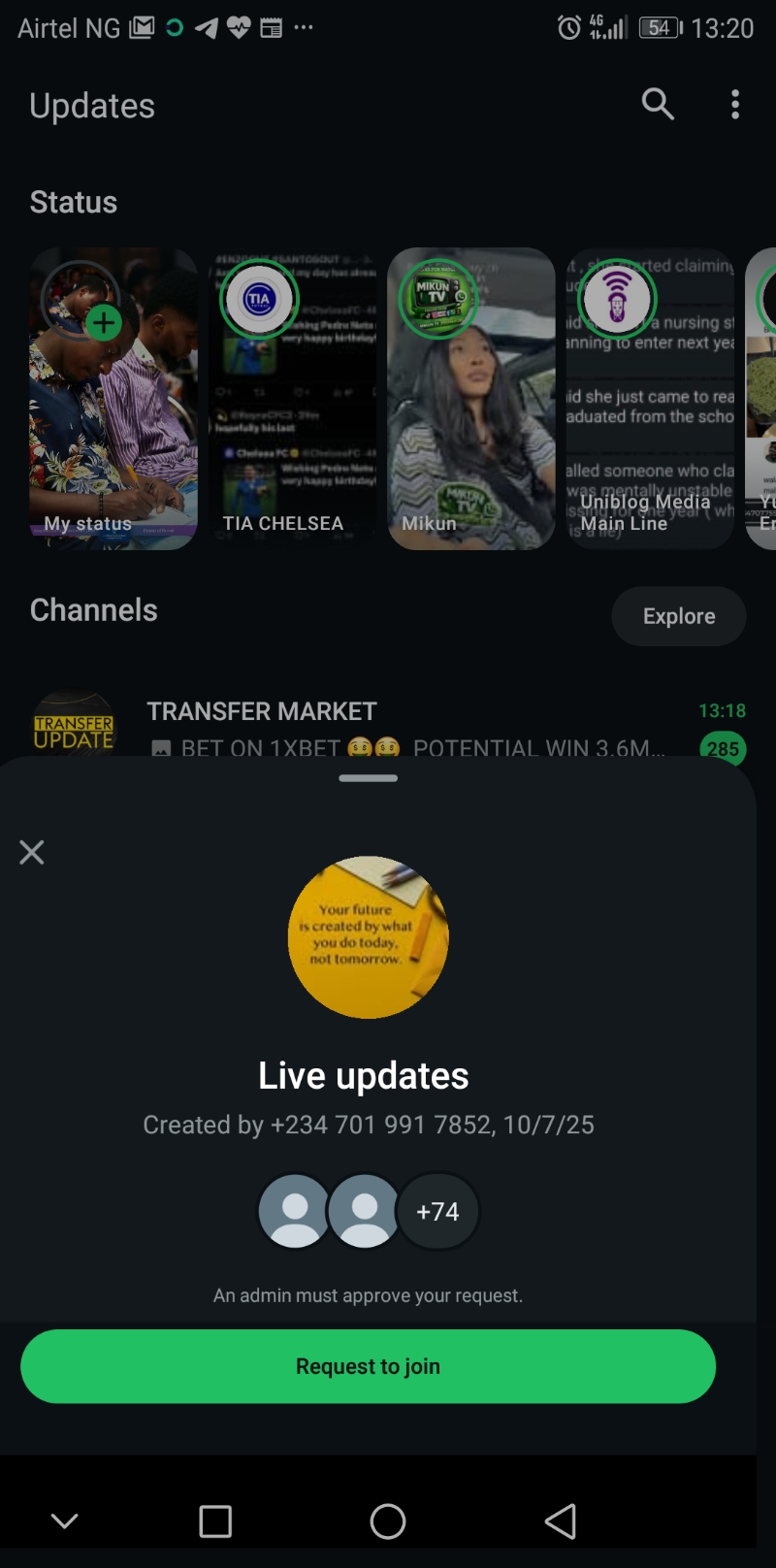View the +74 group members

(x=437, y=1211)
